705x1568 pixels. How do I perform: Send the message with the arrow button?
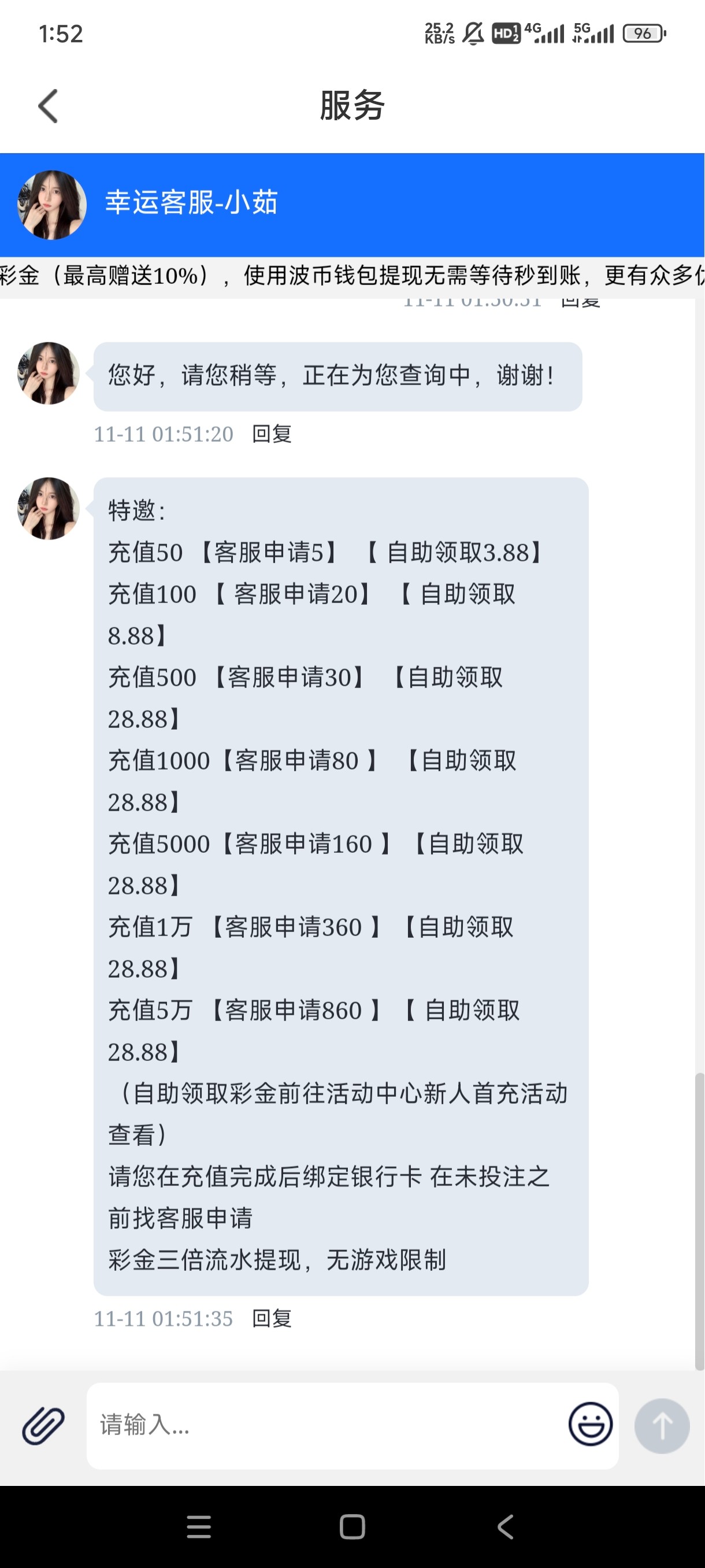pyautogui.click(x=662, y=1426)
